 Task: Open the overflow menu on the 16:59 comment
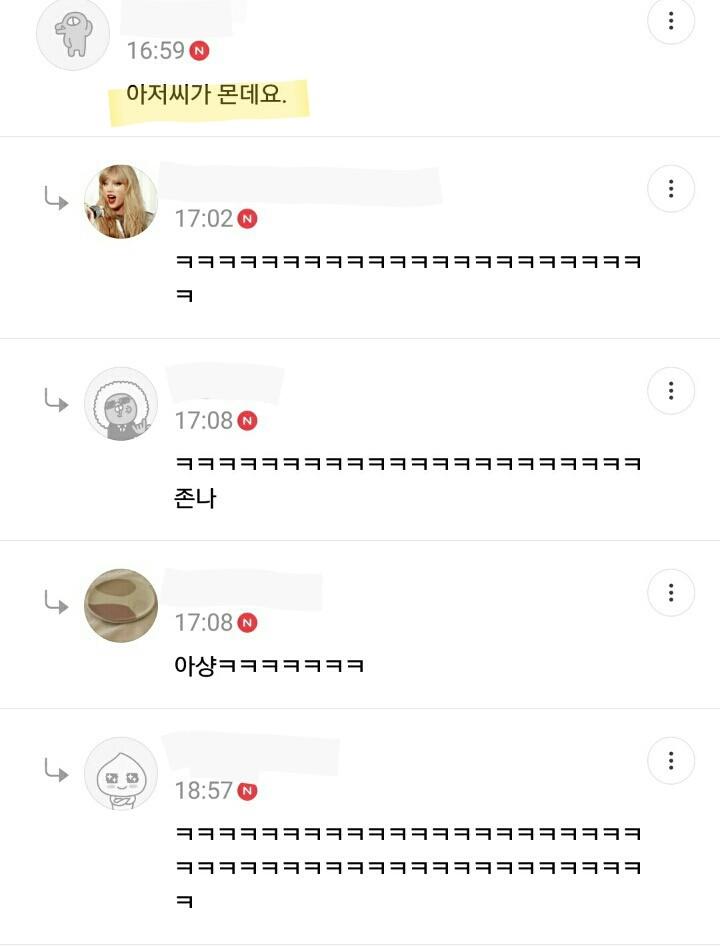(670, 21)
